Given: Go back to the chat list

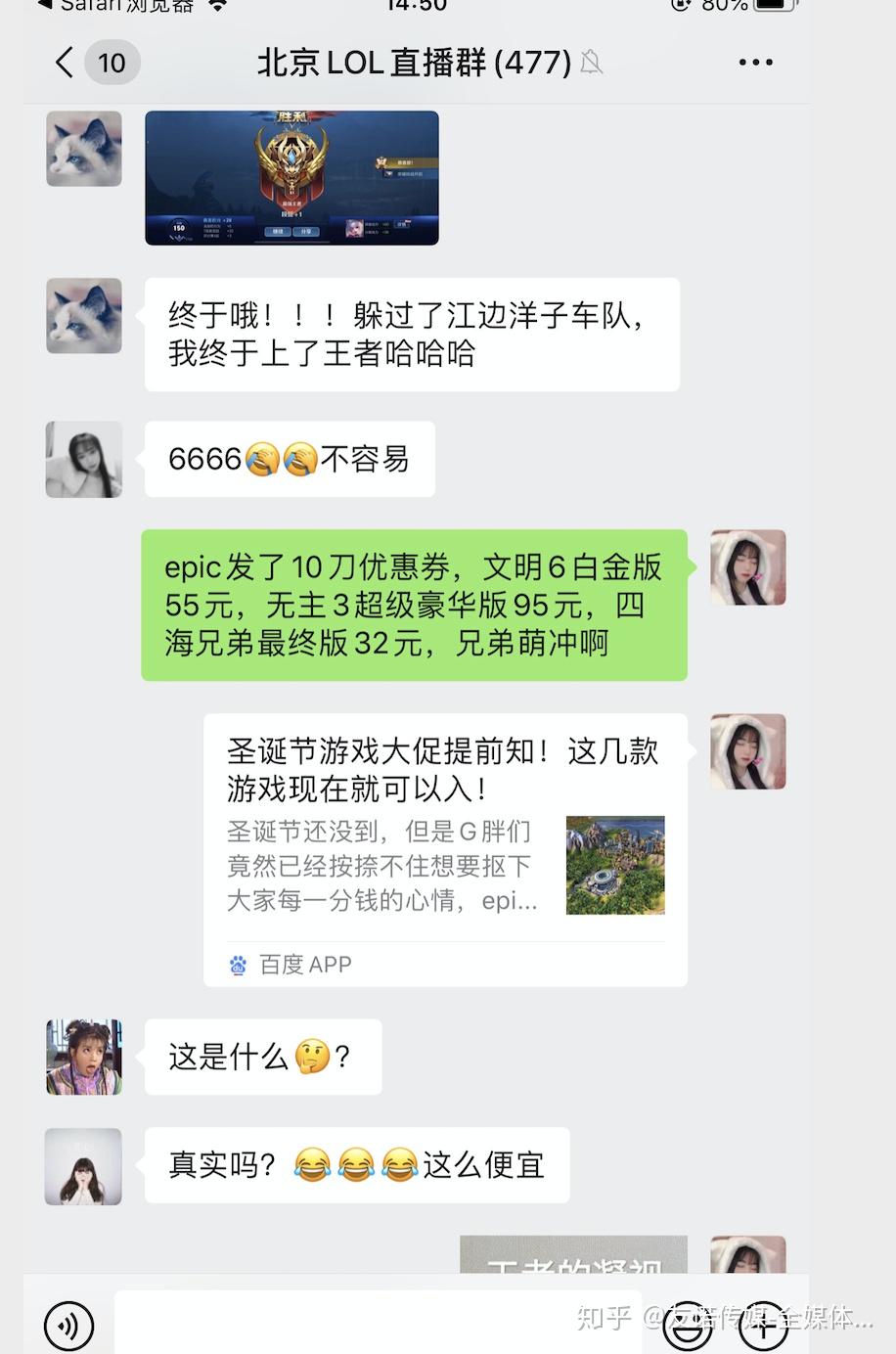Looking at the screenshot, I should (x=66, y=63).
